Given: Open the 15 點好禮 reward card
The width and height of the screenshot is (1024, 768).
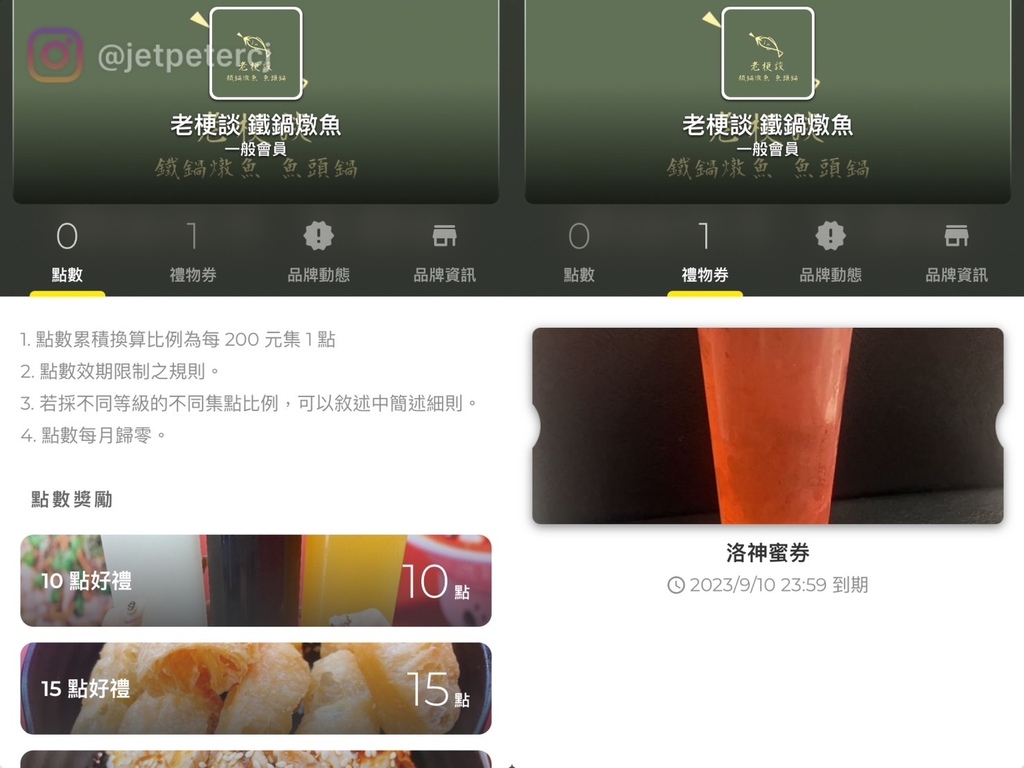Looking at the screenshot, I should pos(255,688).
